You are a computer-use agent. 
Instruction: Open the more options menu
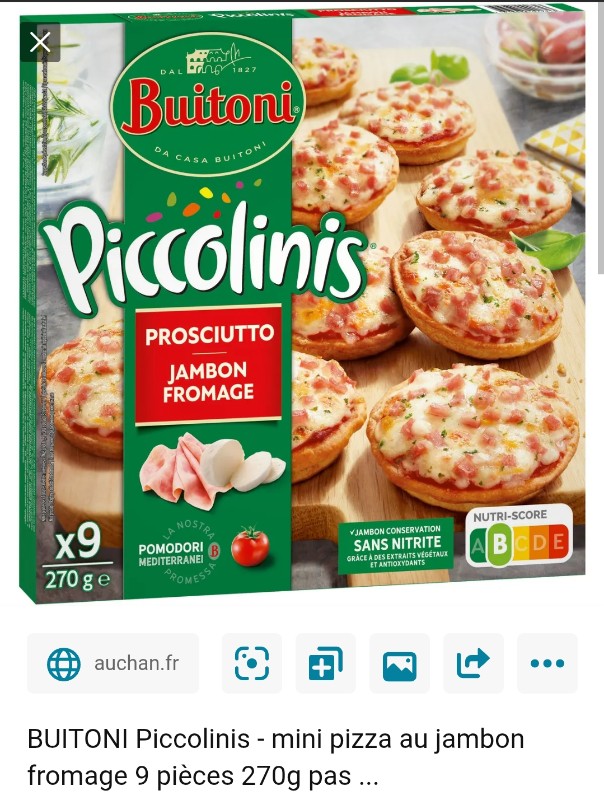(547, 663)
